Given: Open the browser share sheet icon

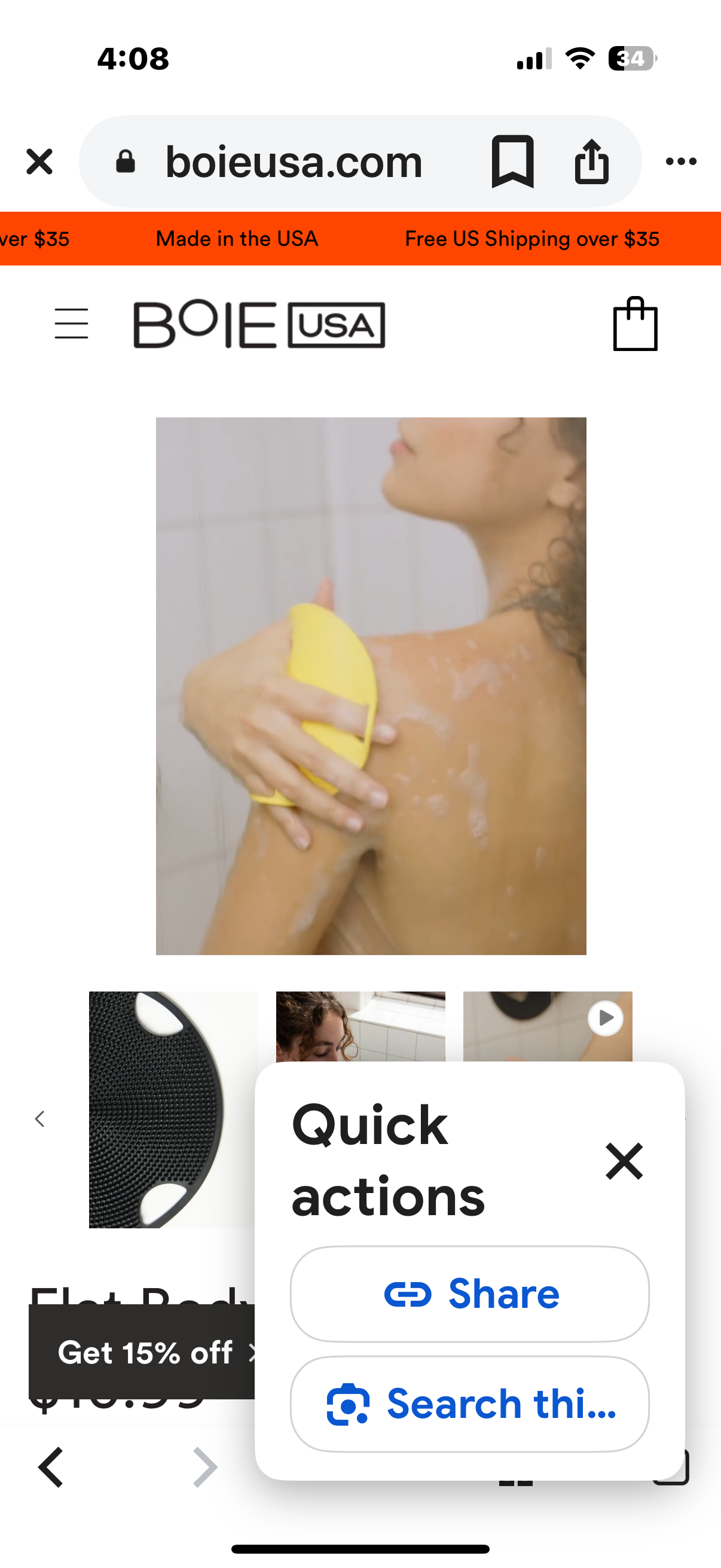Looking at the screenshot, I should [591, 162].
